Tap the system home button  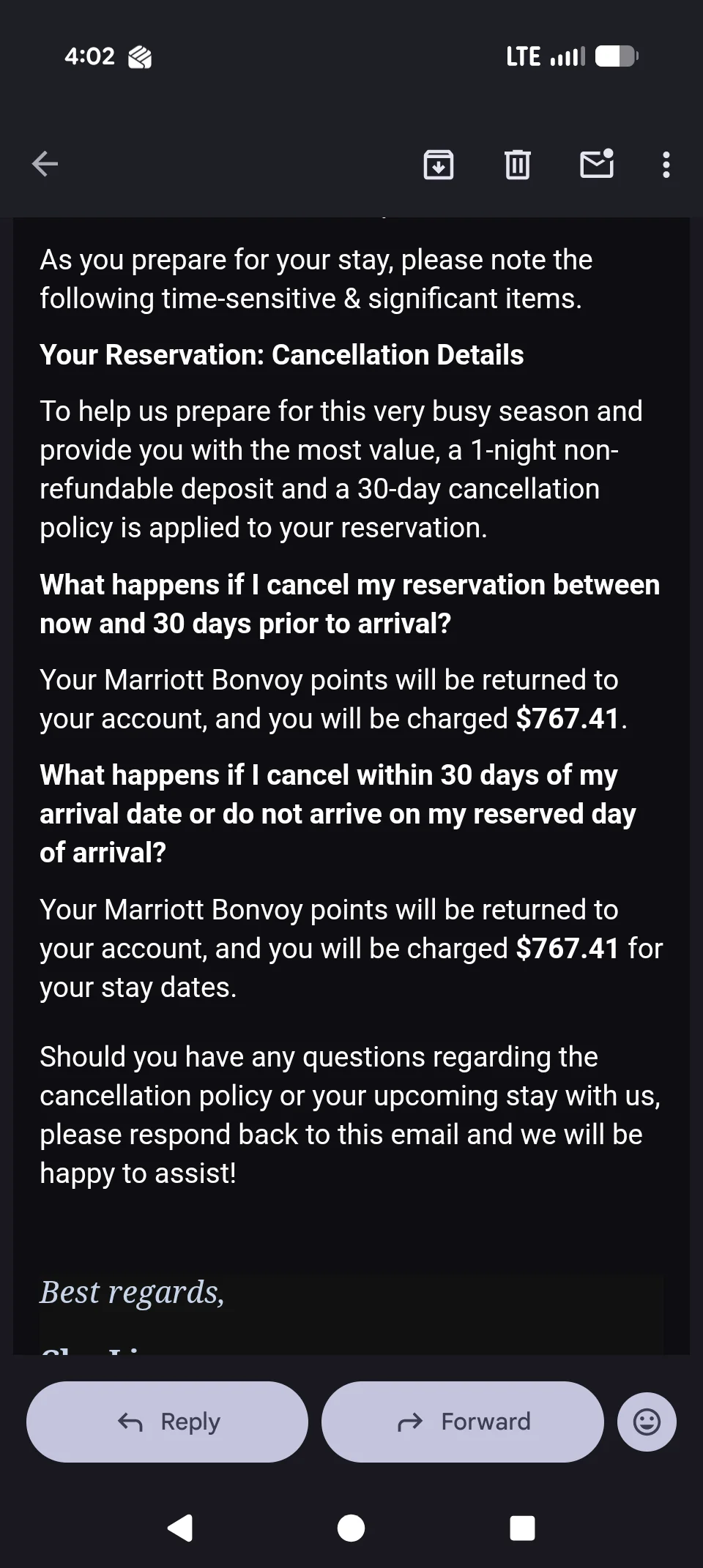point(351,1528)
